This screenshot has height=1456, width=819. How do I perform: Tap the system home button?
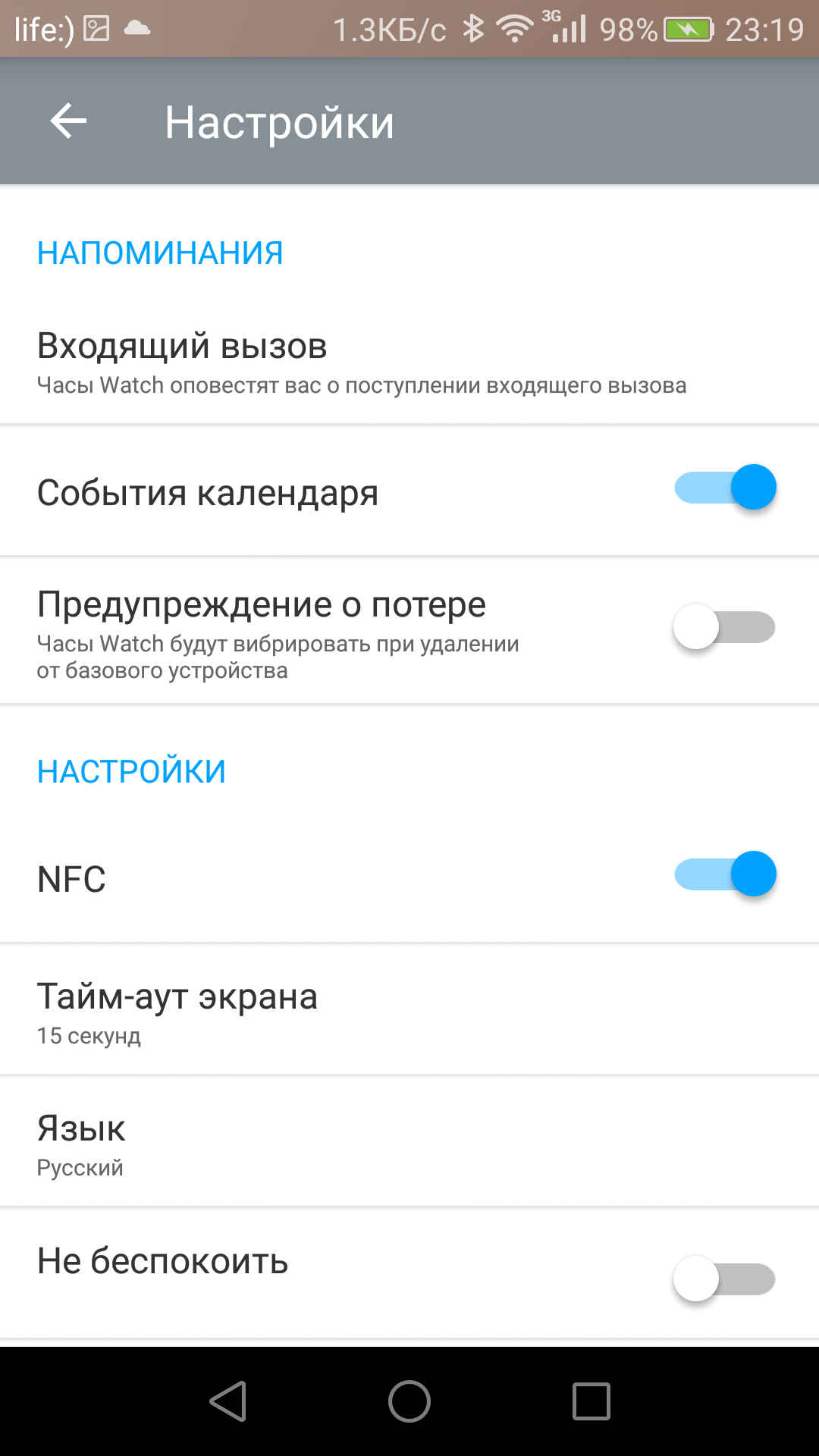(409, 1401)
